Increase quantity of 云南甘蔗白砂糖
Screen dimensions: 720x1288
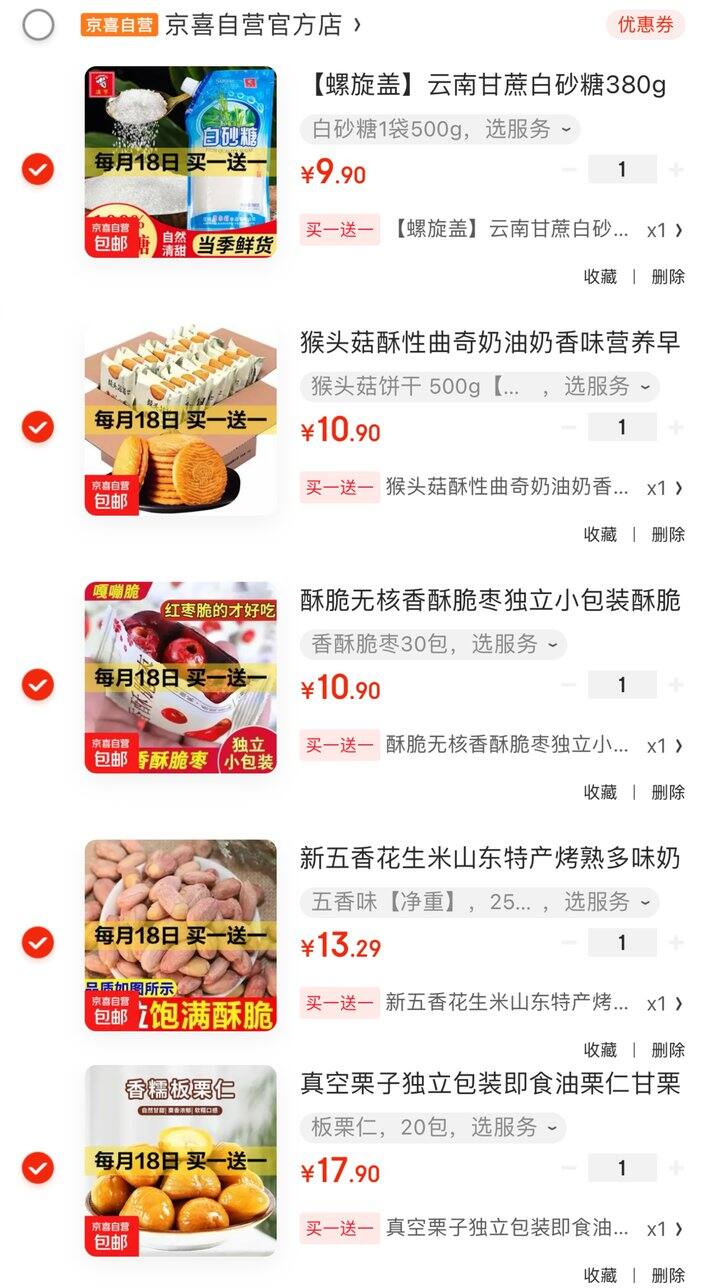(x=676, y=170)
